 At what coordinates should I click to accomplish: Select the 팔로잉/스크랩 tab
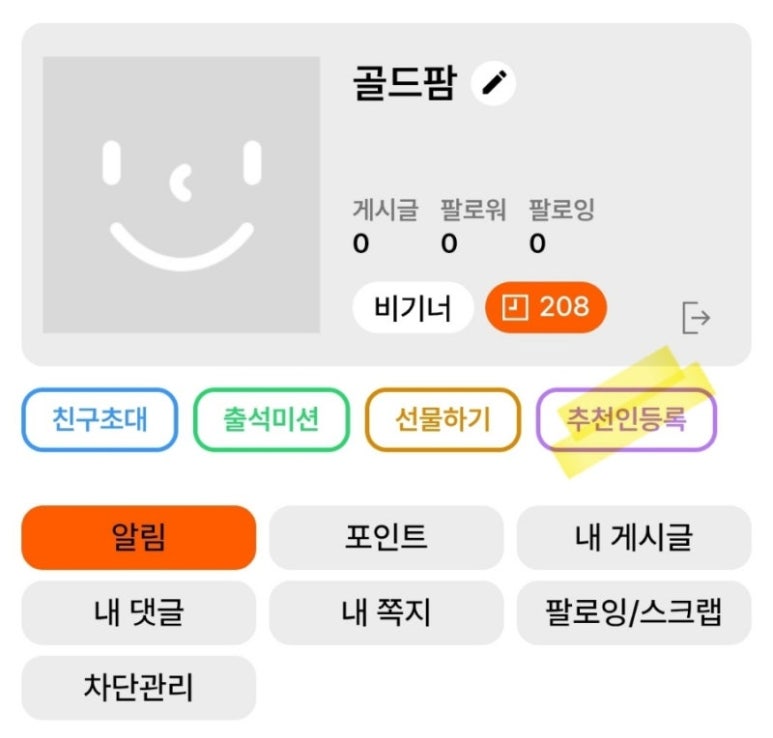[x=633, y=612]
